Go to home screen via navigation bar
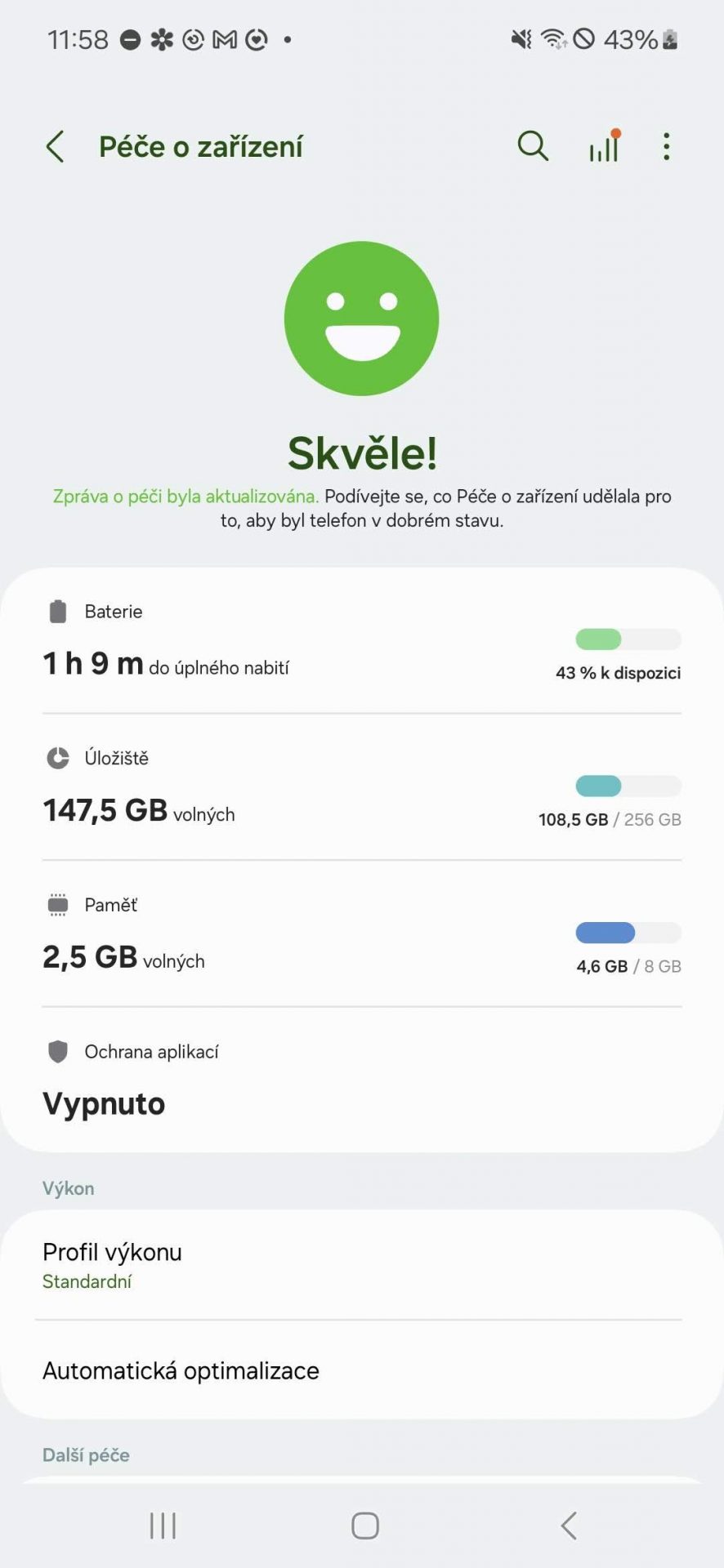The height and width of the screenshot is (1568, 724). [x=364, y=1525]
